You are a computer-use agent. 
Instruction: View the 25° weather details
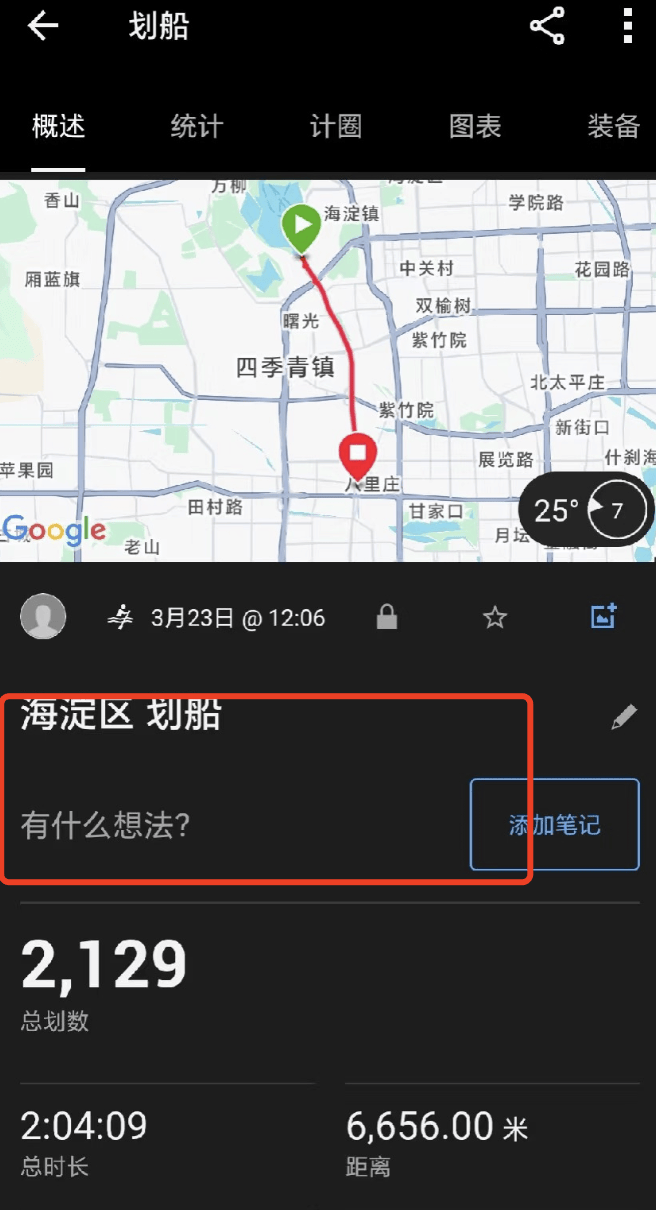(584, 511)
